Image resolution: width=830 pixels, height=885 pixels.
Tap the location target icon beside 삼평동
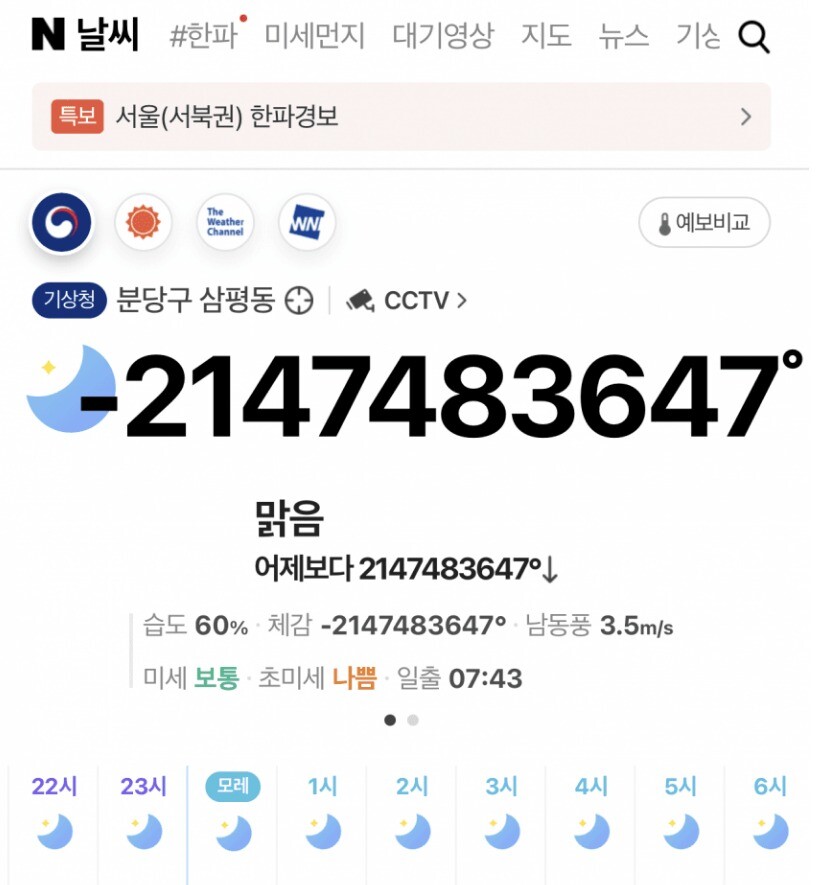[299, 300]
